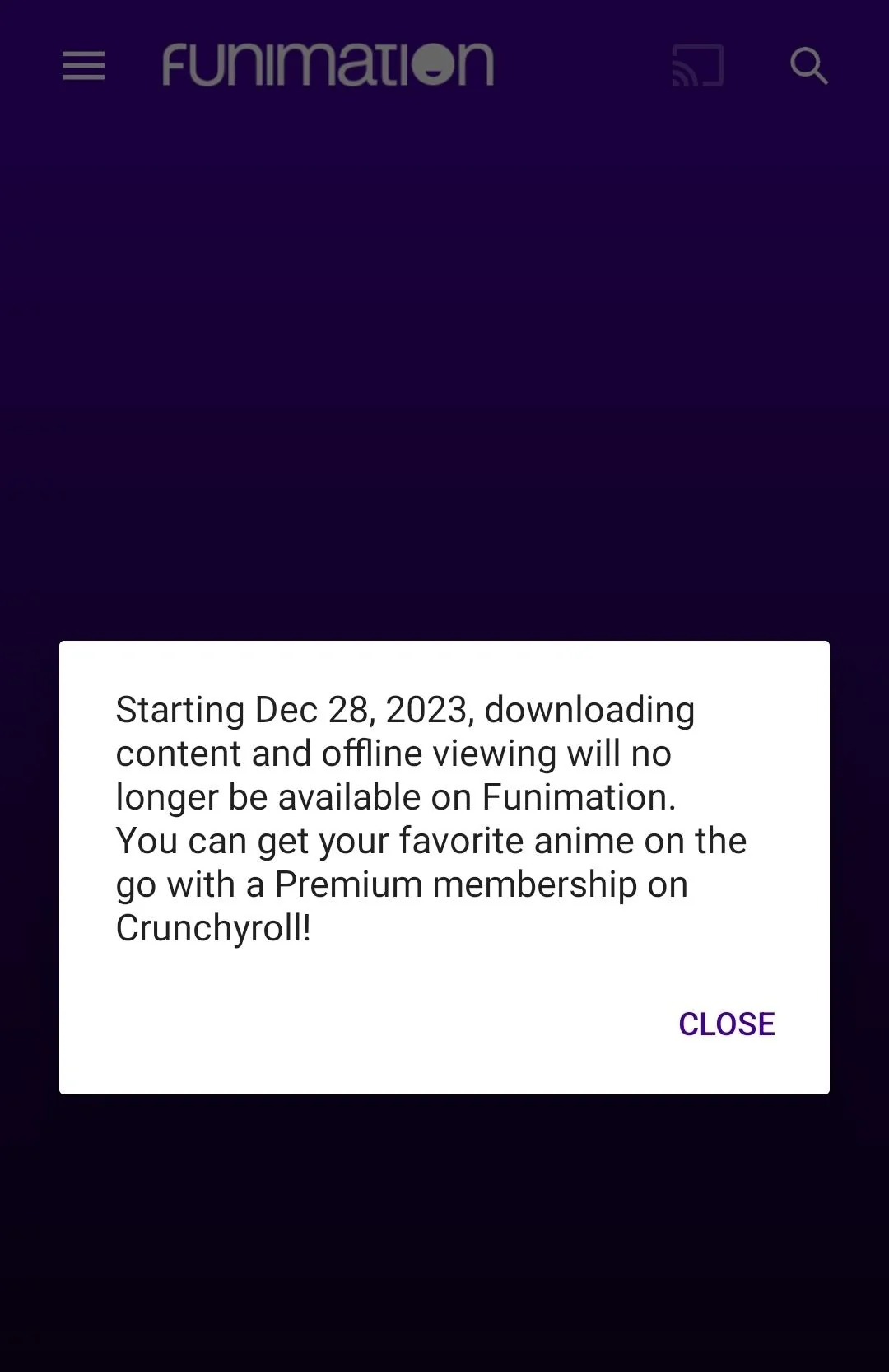Tap the Chromecast cast icon

point(698,66)
